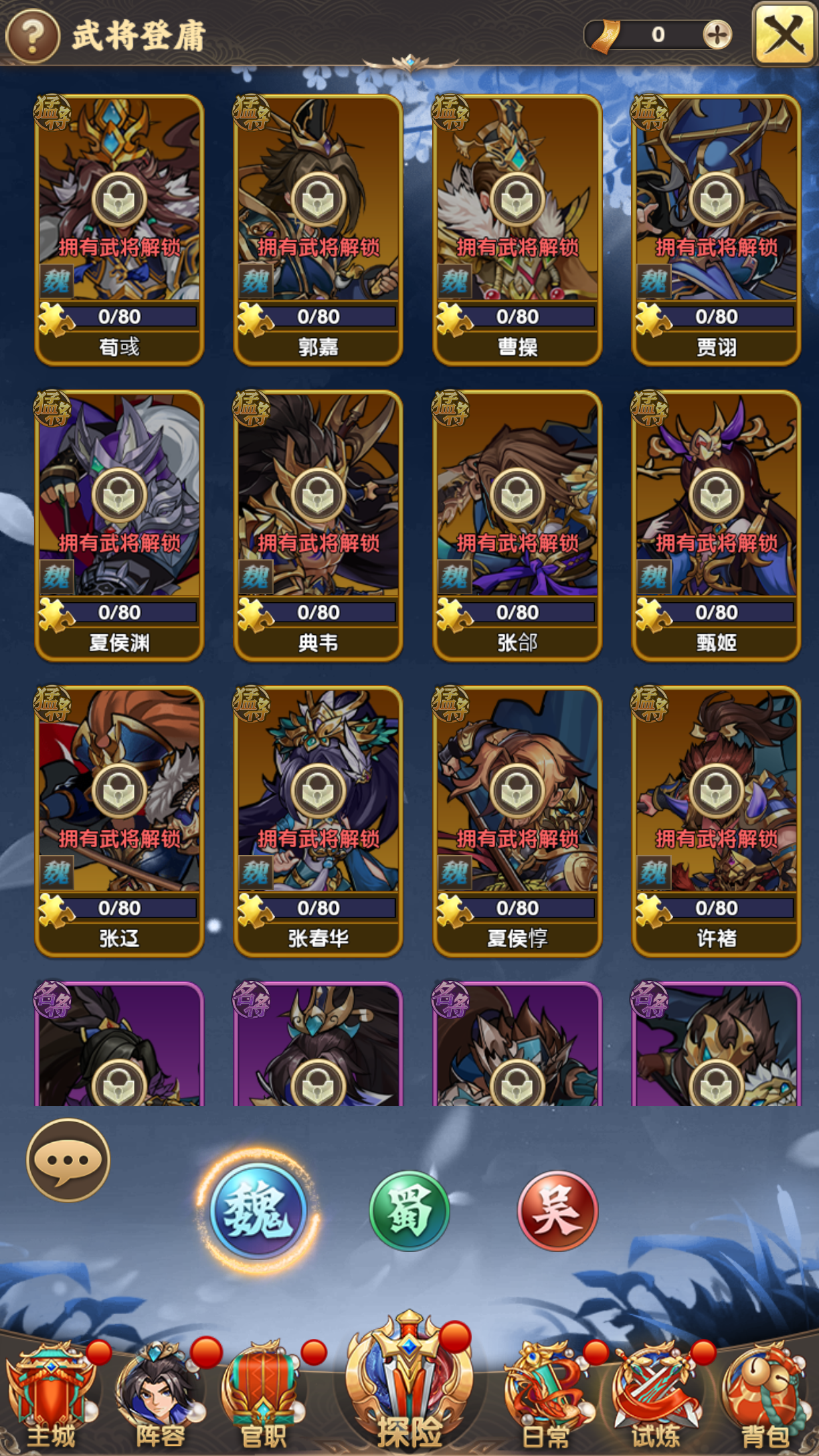This screenshot has height=1456, width=819.
Task: Select the 许褚 hero card
Action: pos(716,820)
